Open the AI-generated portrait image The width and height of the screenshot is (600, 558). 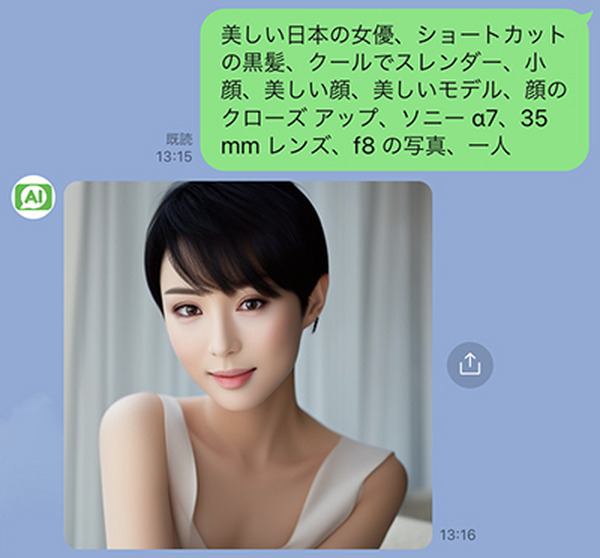point(247,364)
